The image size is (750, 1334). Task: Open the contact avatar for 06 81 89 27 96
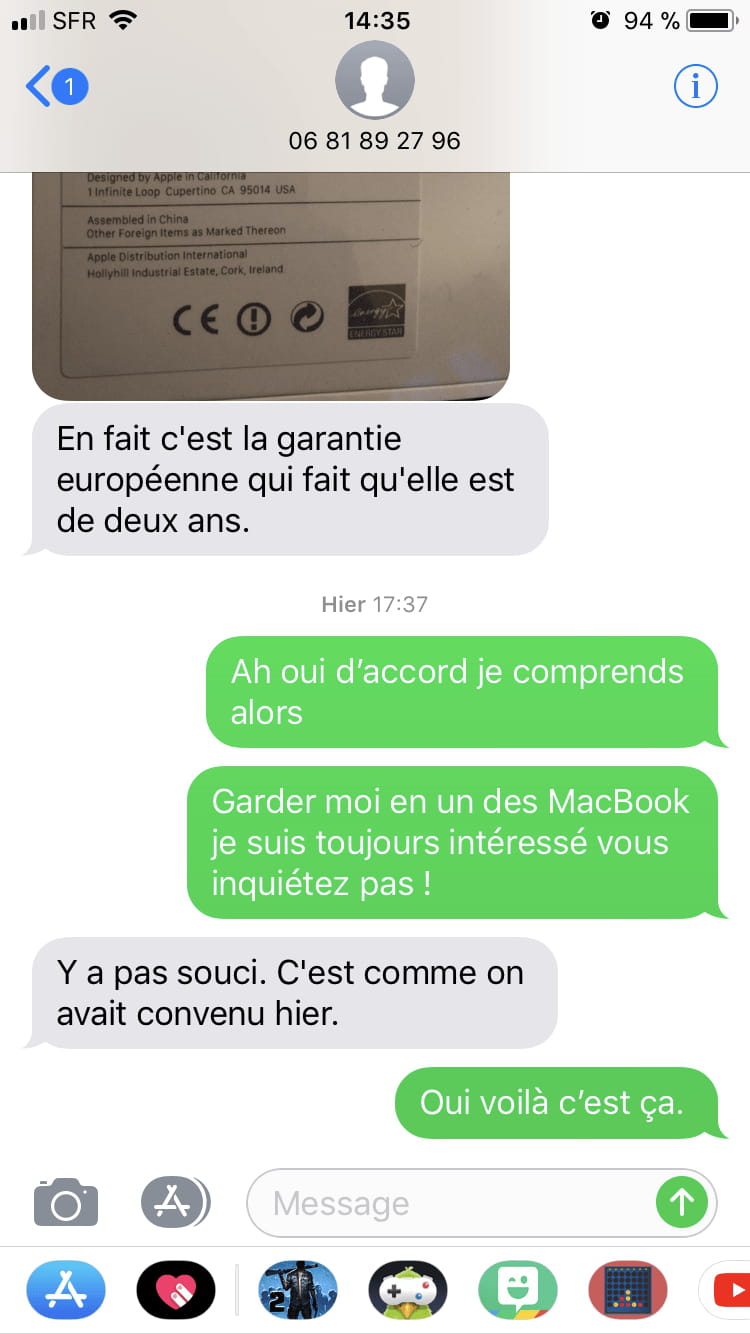375,81
